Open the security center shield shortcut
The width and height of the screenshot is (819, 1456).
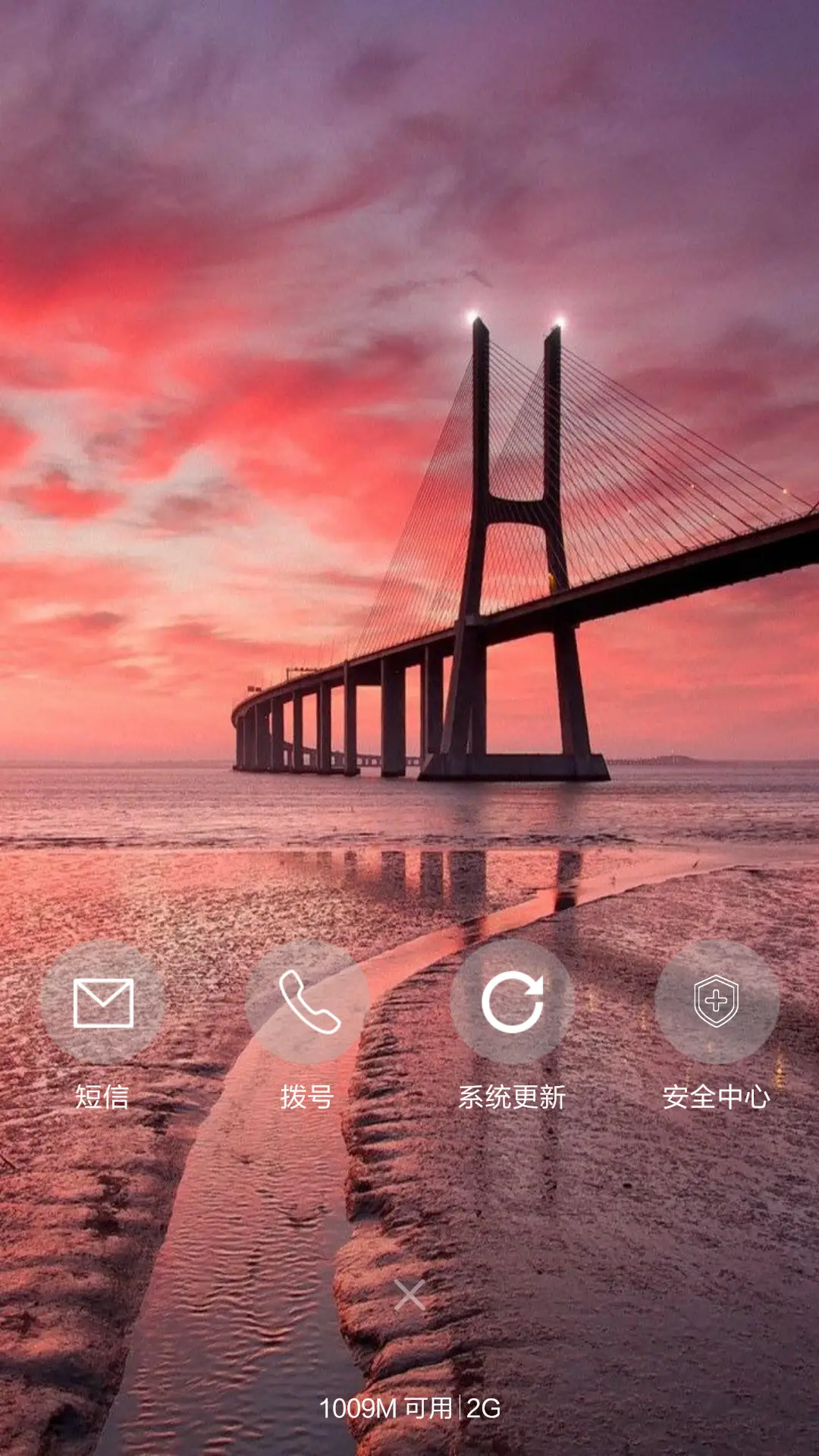point(716,1003)
